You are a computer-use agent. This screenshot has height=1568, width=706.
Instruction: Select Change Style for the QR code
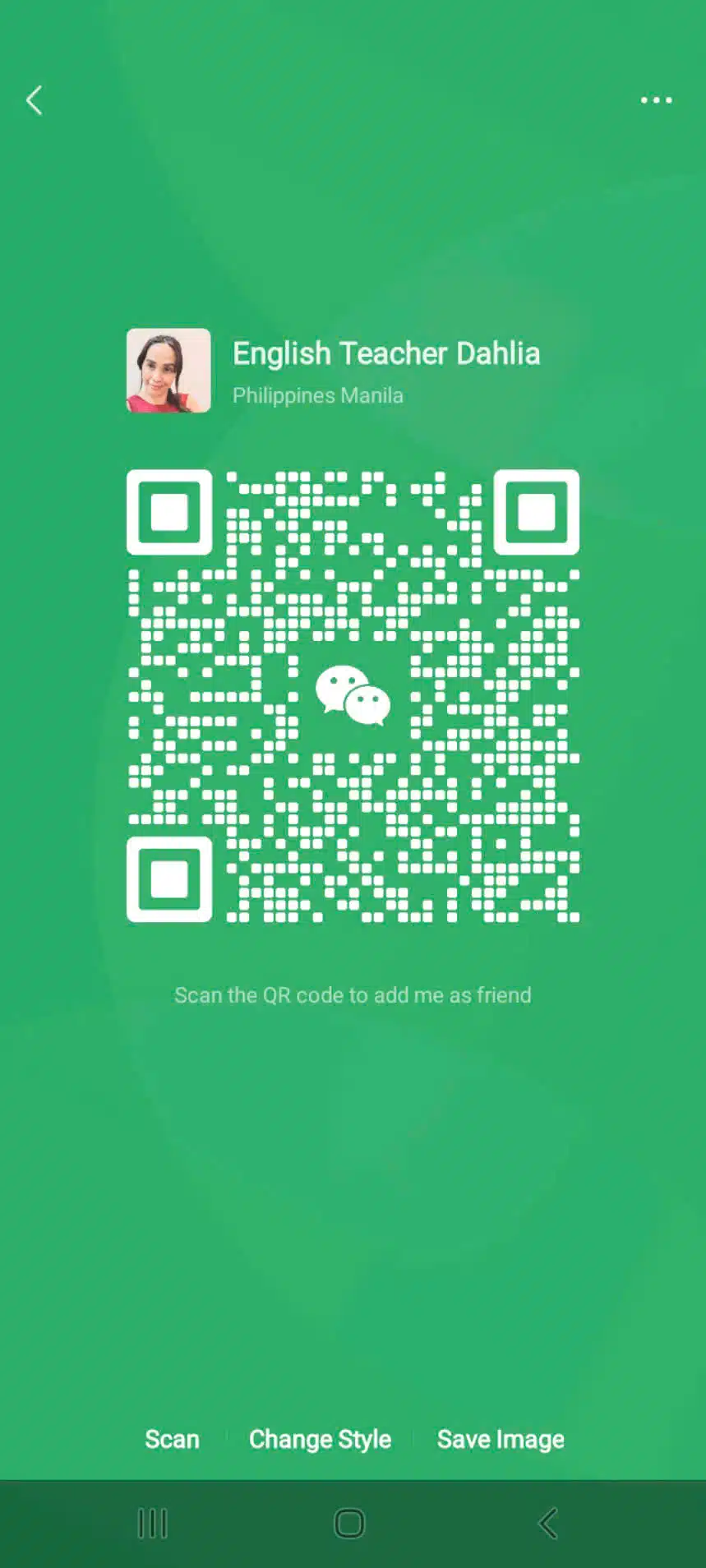pos(320,1439)
